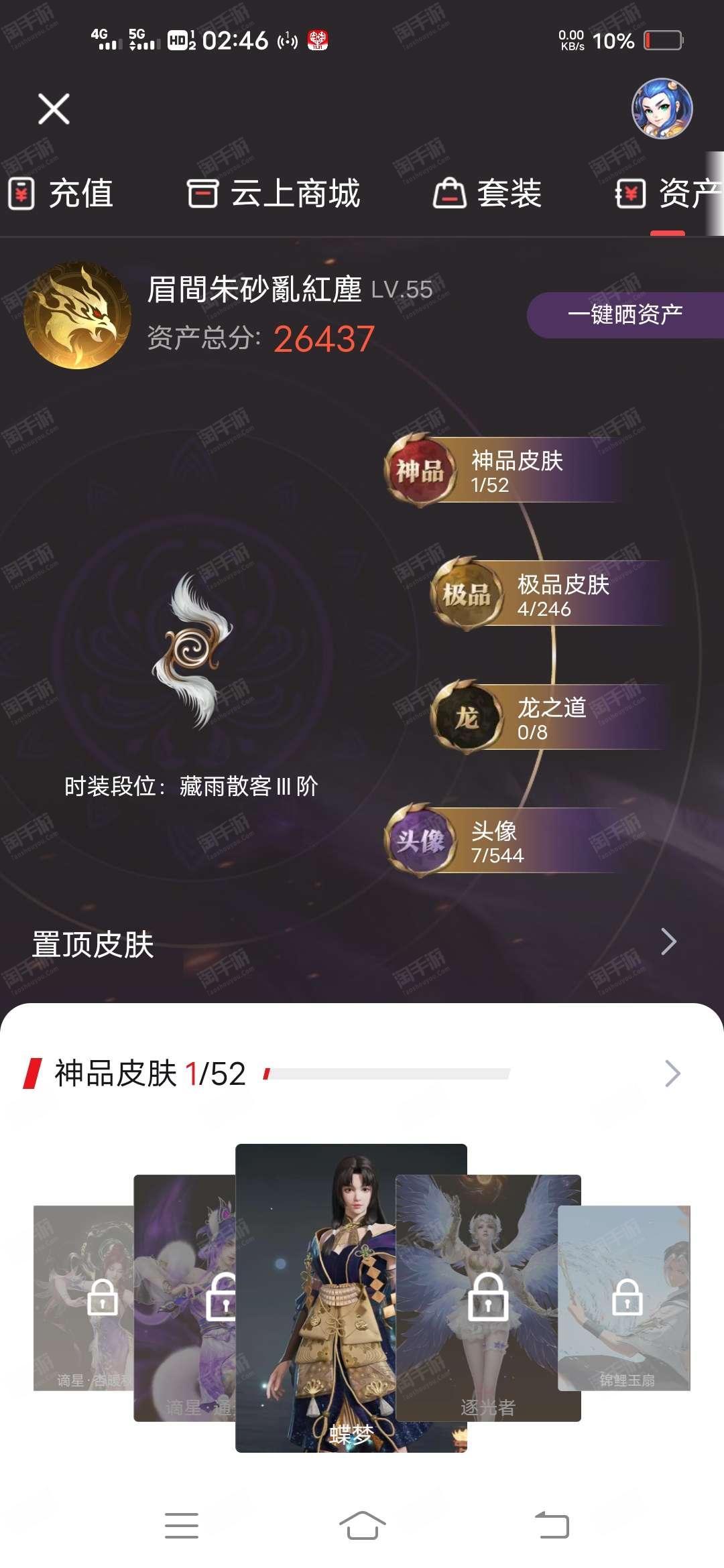Screen dimensions: 724x1568
Task: Open the profile avatar at top right
Action: point(662,109)
